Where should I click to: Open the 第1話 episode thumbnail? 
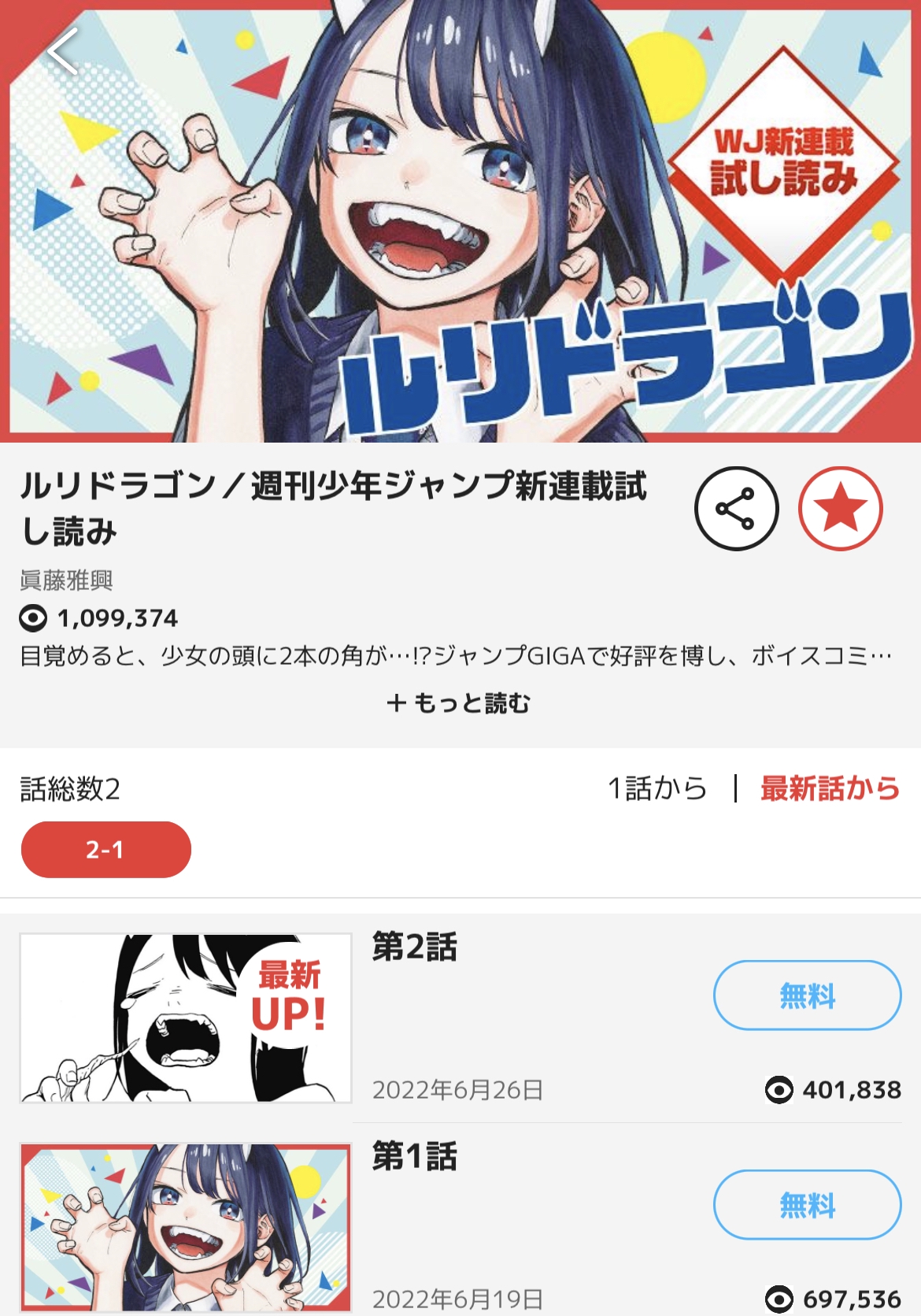coord(186,1227)
